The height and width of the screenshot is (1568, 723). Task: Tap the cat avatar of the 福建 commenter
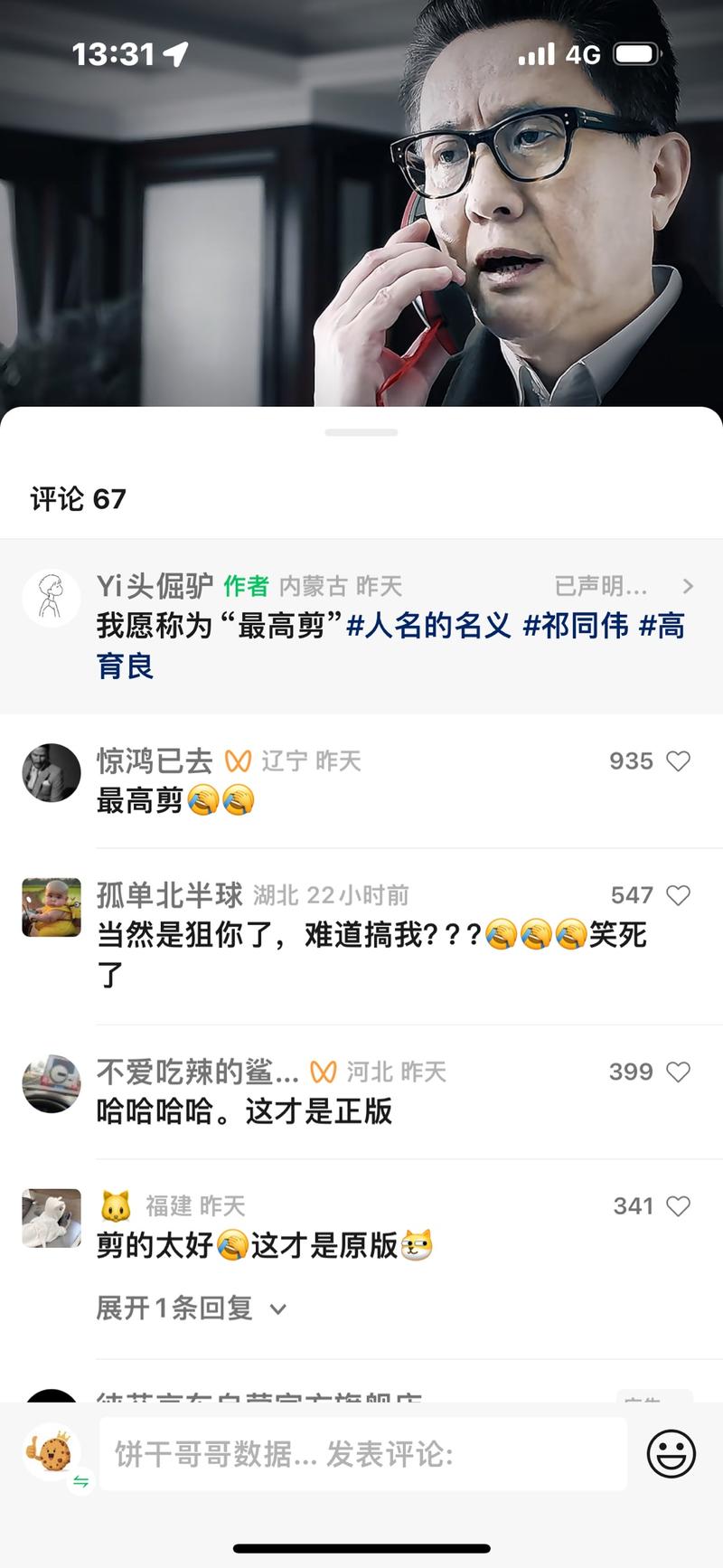point(52,1218)
